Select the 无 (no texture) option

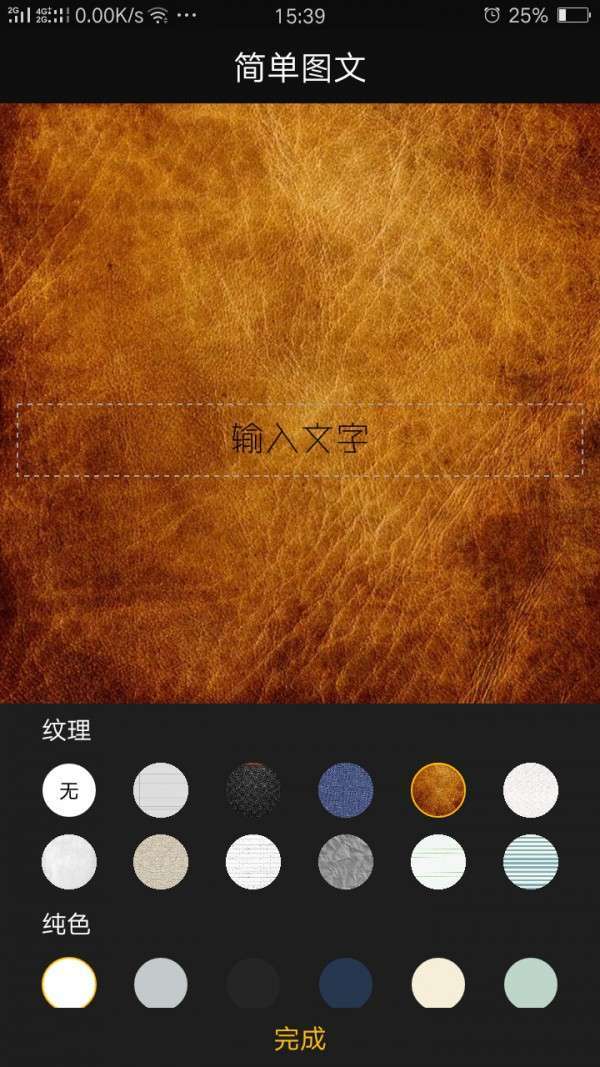pyautogui.click(x=69, y=791)
